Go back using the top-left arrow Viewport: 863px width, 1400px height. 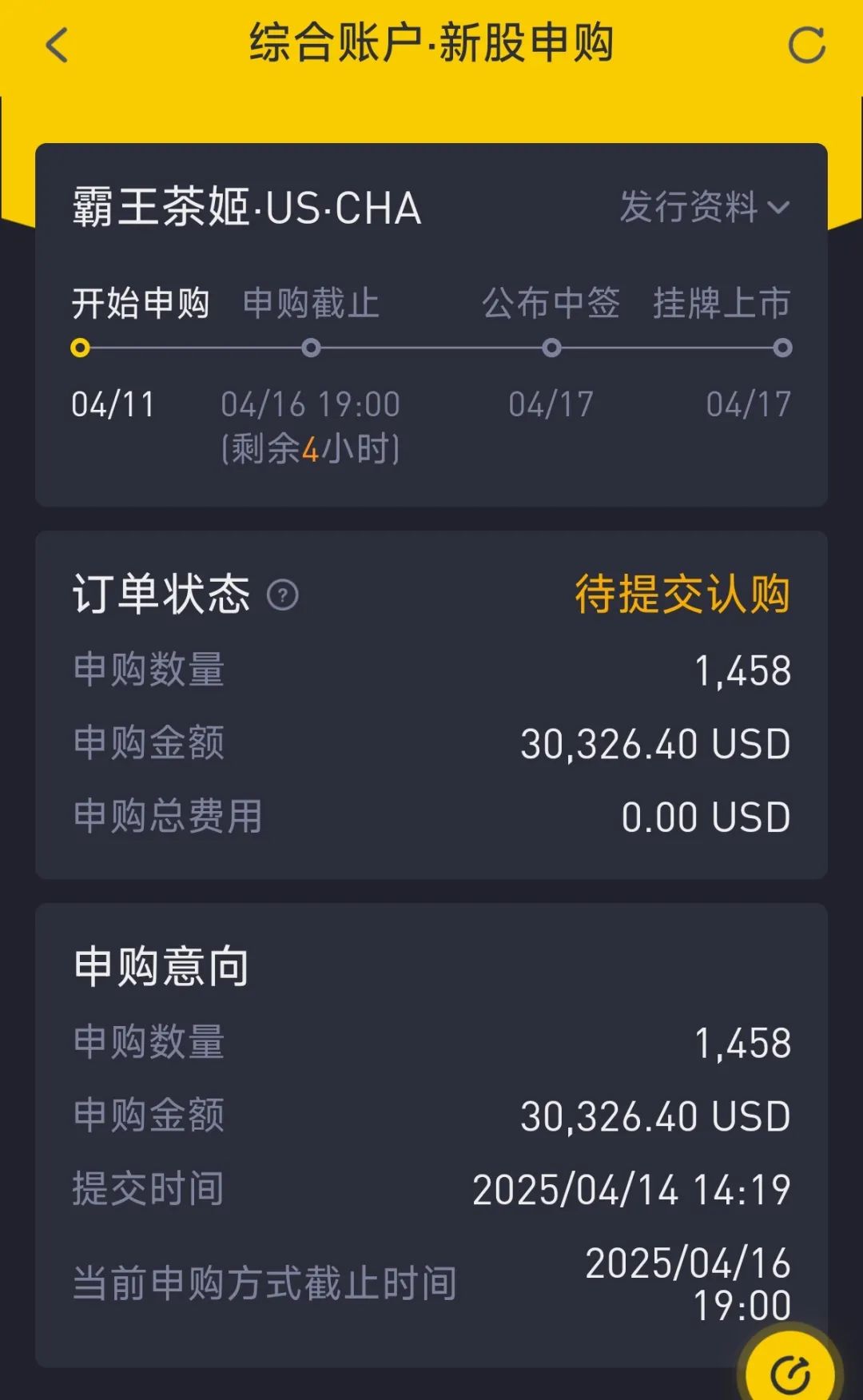tap(57, 45)
